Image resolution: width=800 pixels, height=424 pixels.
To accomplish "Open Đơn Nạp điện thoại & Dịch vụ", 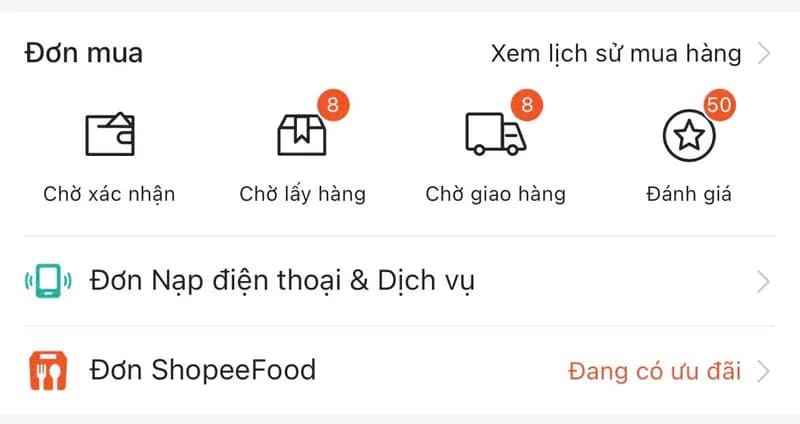I will pyautogui.click(x=399, y=281).
